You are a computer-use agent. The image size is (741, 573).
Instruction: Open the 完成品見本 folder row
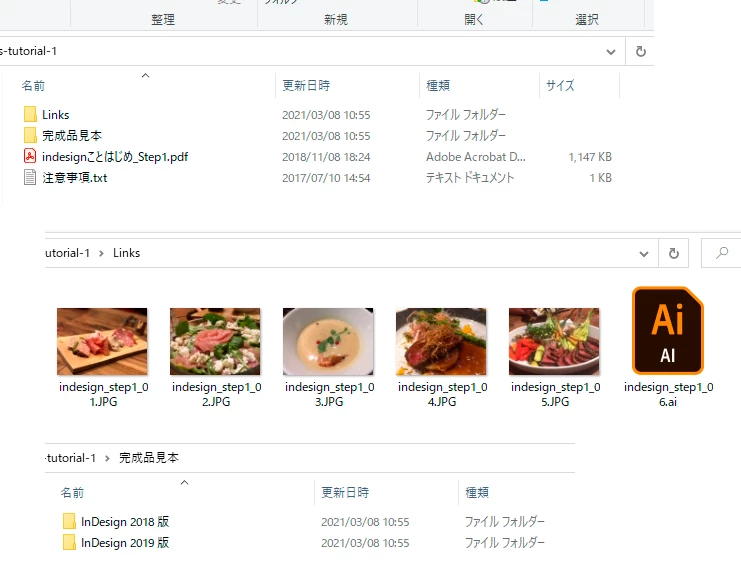[x=71, y=136]
